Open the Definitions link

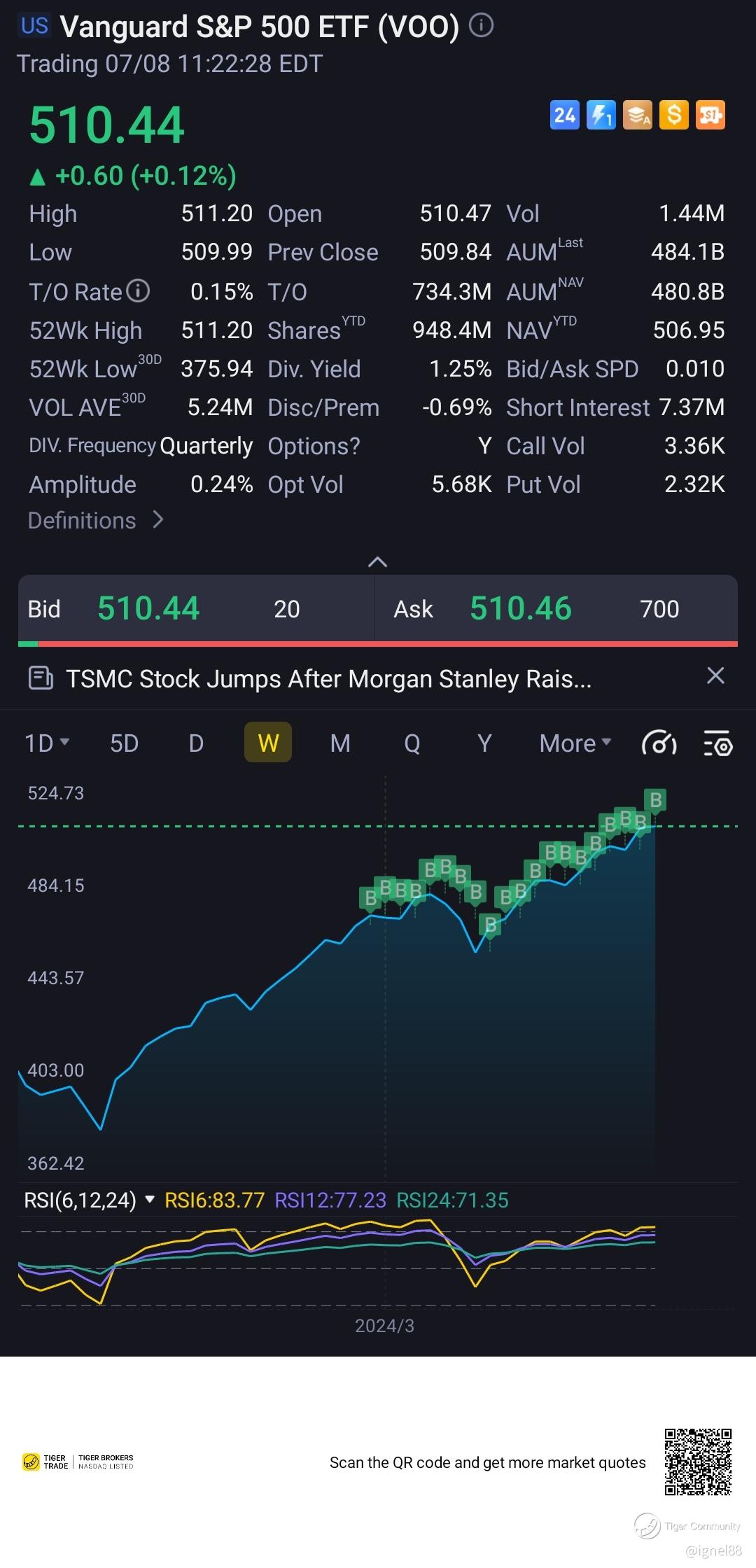95,520
